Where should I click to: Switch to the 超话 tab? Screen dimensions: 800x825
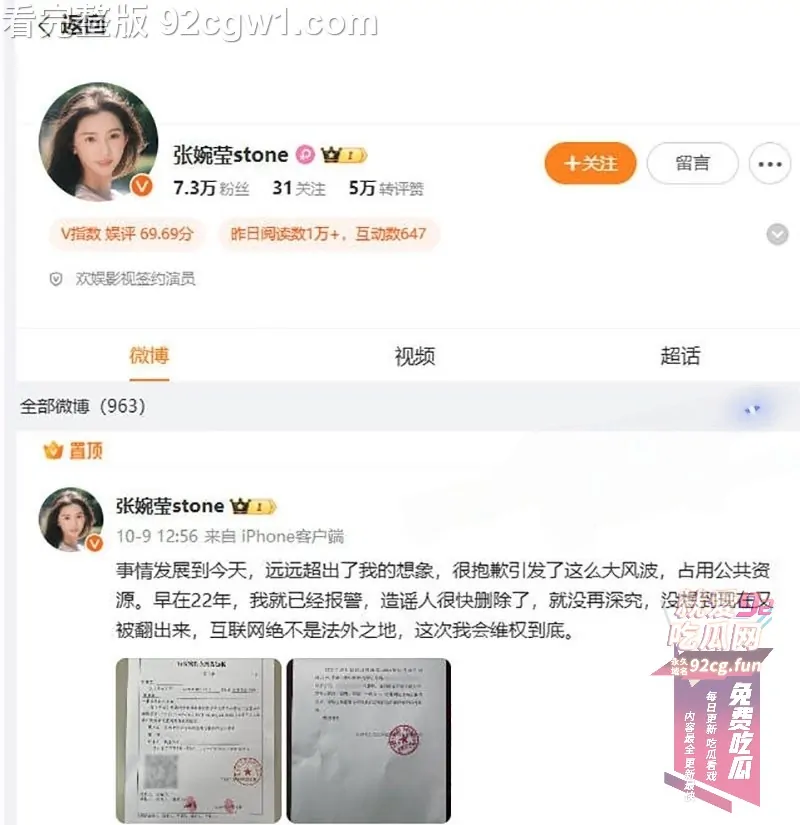680,356
